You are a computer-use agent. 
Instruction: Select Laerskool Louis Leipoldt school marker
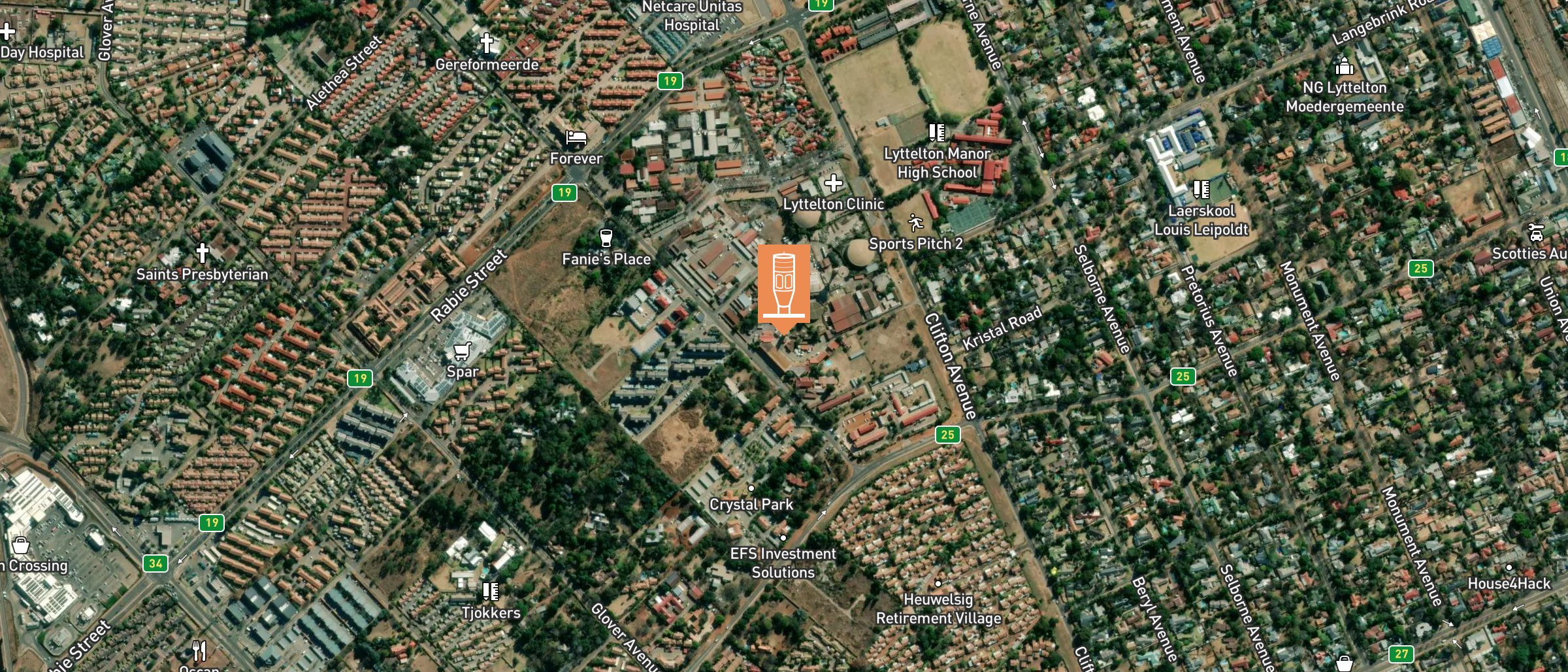coord(1201,190)
